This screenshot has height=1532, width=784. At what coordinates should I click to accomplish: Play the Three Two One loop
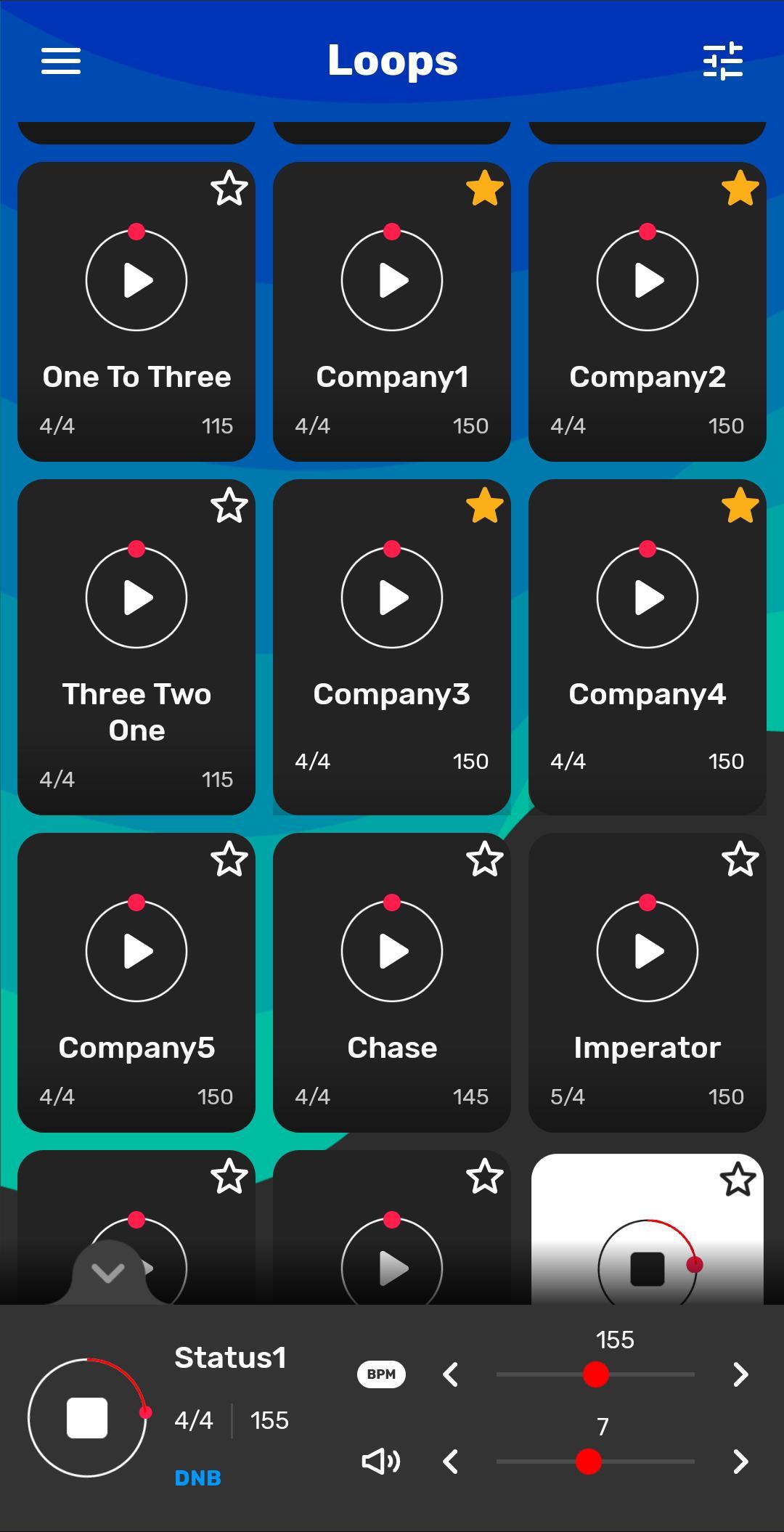tap(136, 598)
